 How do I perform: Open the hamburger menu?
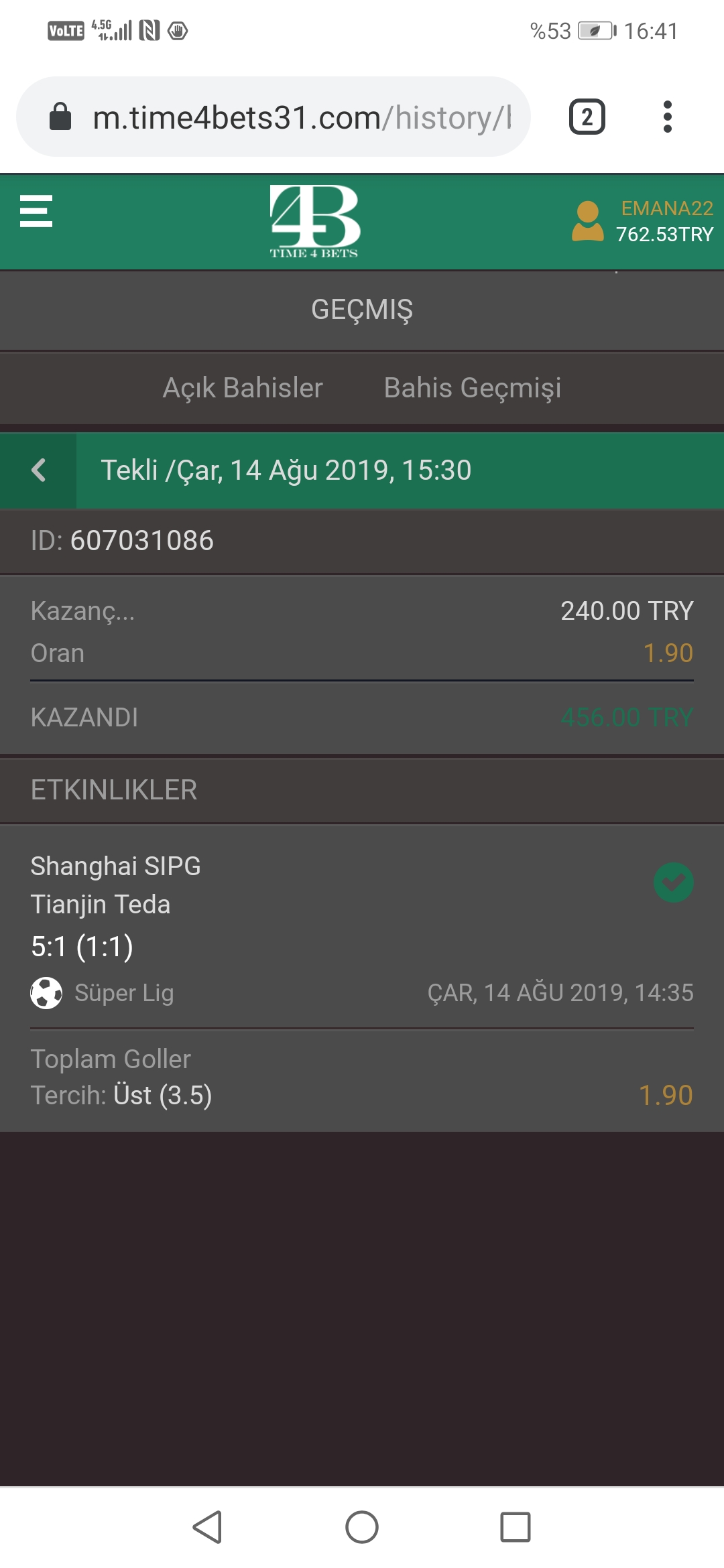pos(36,211)
